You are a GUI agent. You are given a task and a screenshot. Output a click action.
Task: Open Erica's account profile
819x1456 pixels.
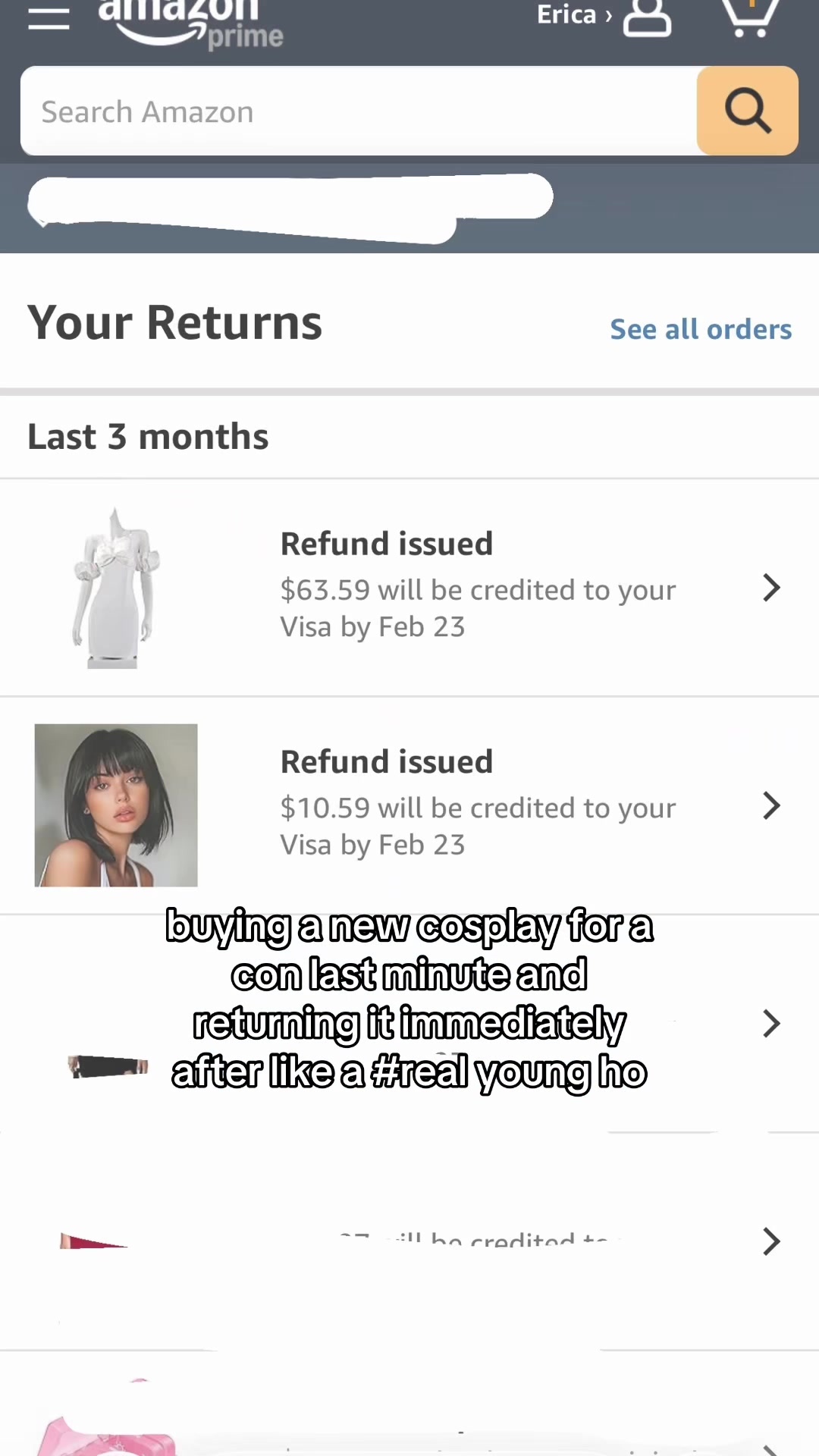[604, 17]
